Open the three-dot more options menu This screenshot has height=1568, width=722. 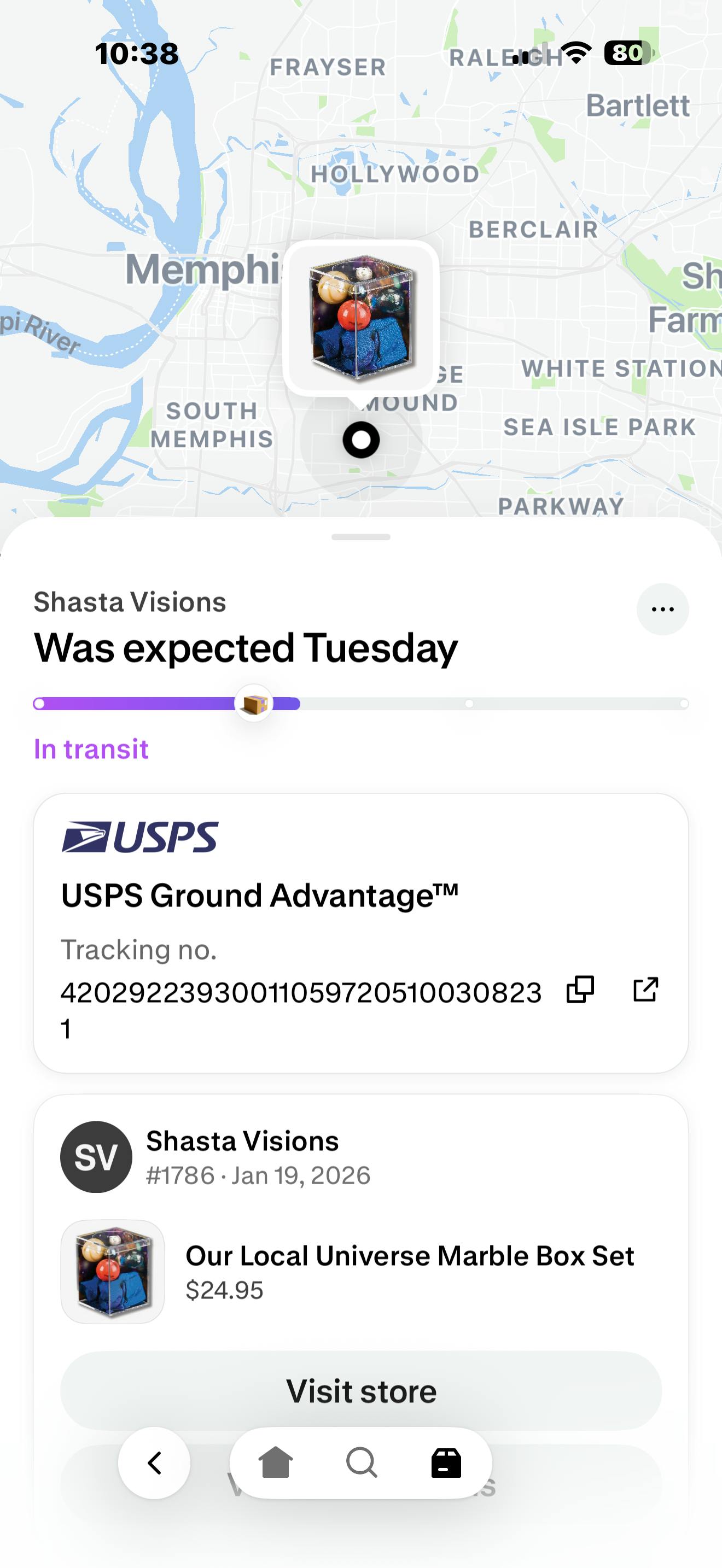click(662, 609)
